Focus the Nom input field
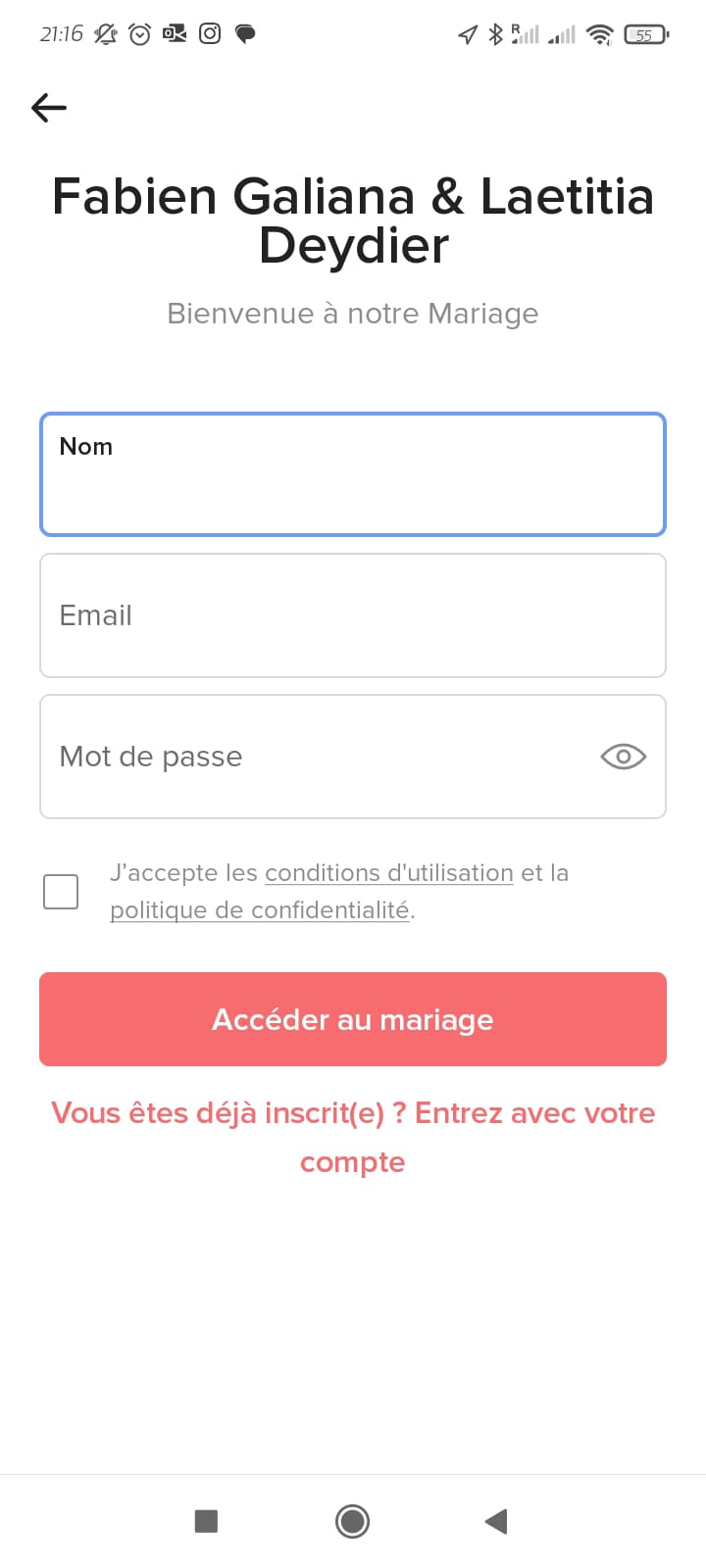 point(353,474)
